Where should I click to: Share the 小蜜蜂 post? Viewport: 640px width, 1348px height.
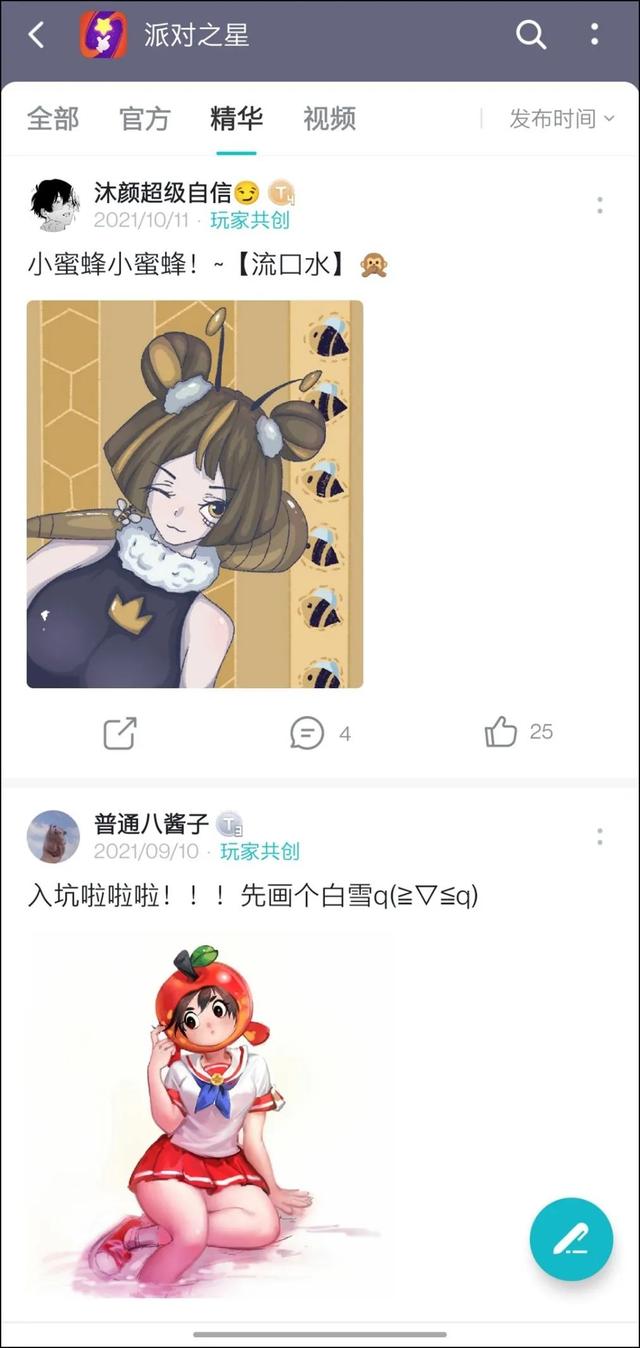click(x=120, y=733)
